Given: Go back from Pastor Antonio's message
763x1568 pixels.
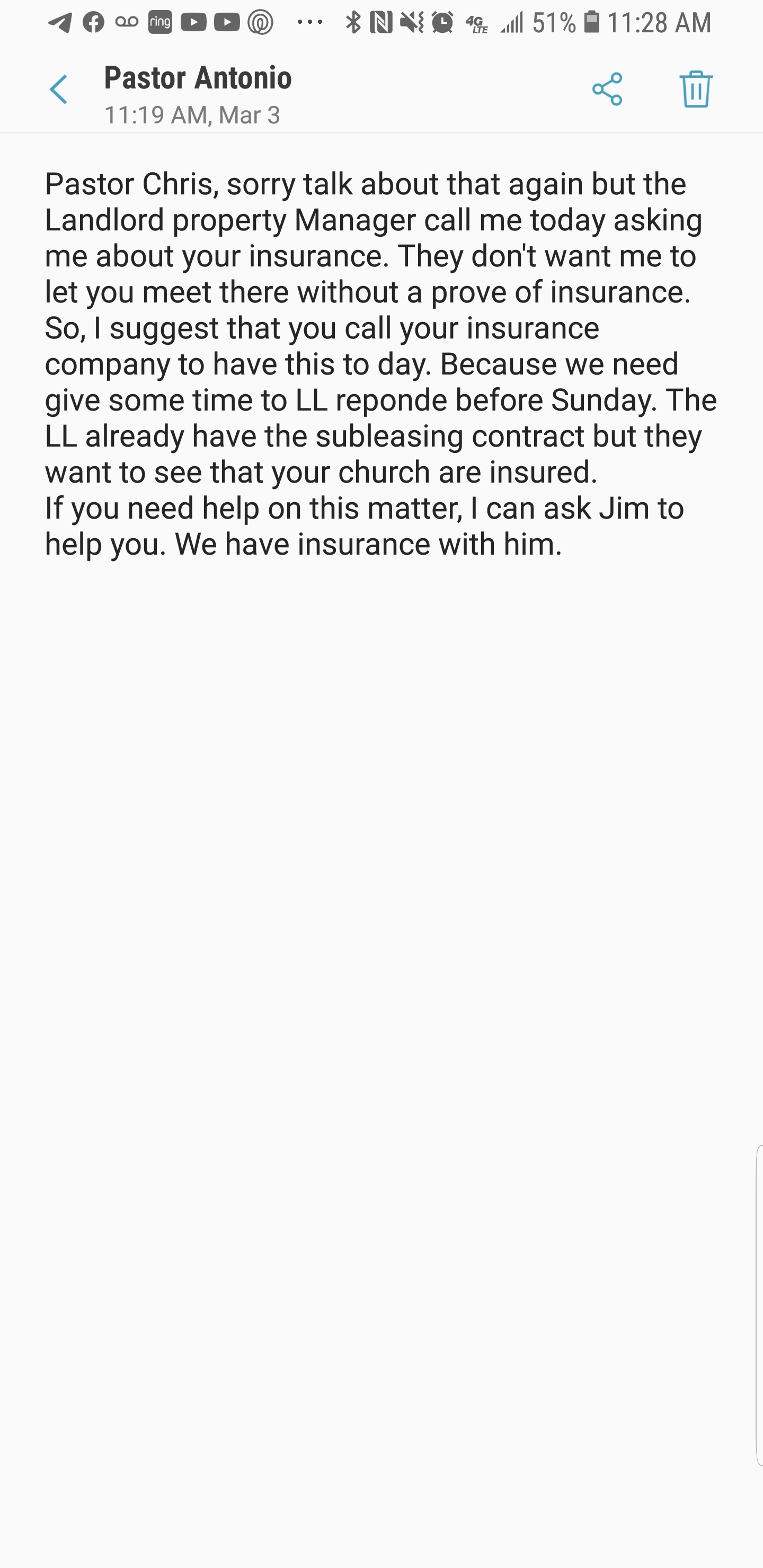Looking at the screenshot, I should click(x=58, y=90).
